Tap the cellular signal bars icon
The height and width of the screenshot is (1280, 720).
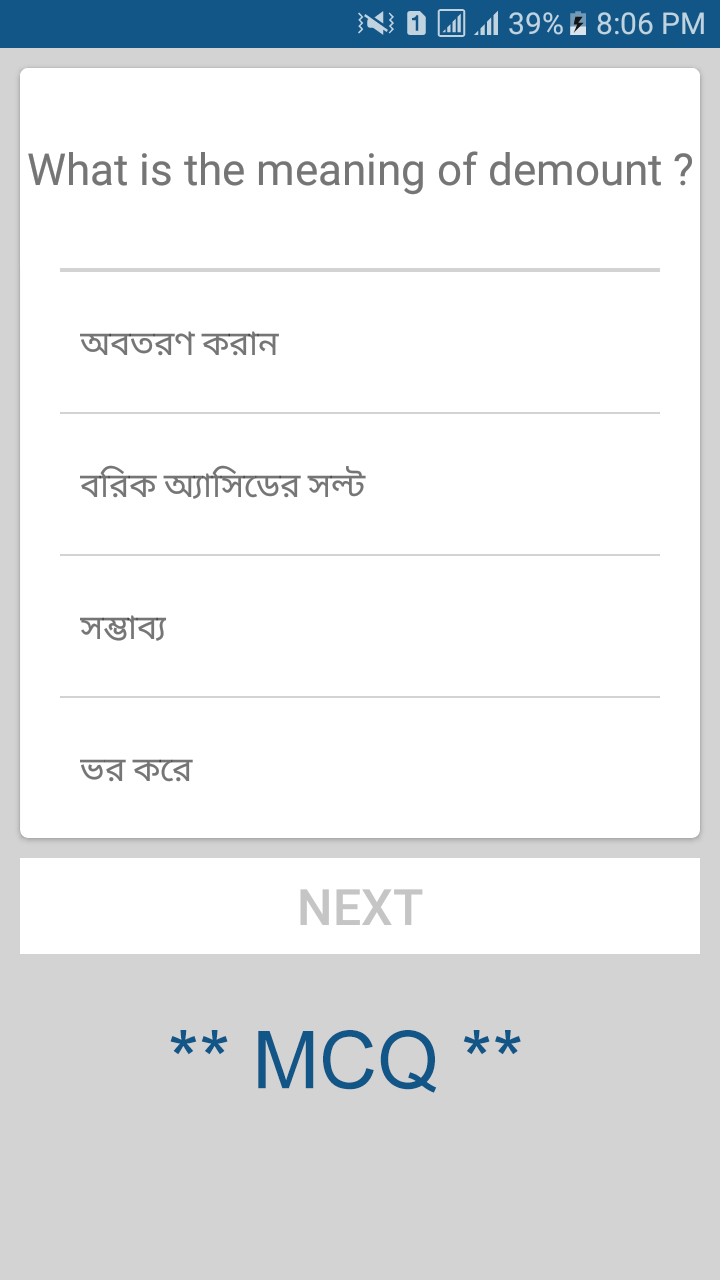pyautogui.click(x=487, y=22)
